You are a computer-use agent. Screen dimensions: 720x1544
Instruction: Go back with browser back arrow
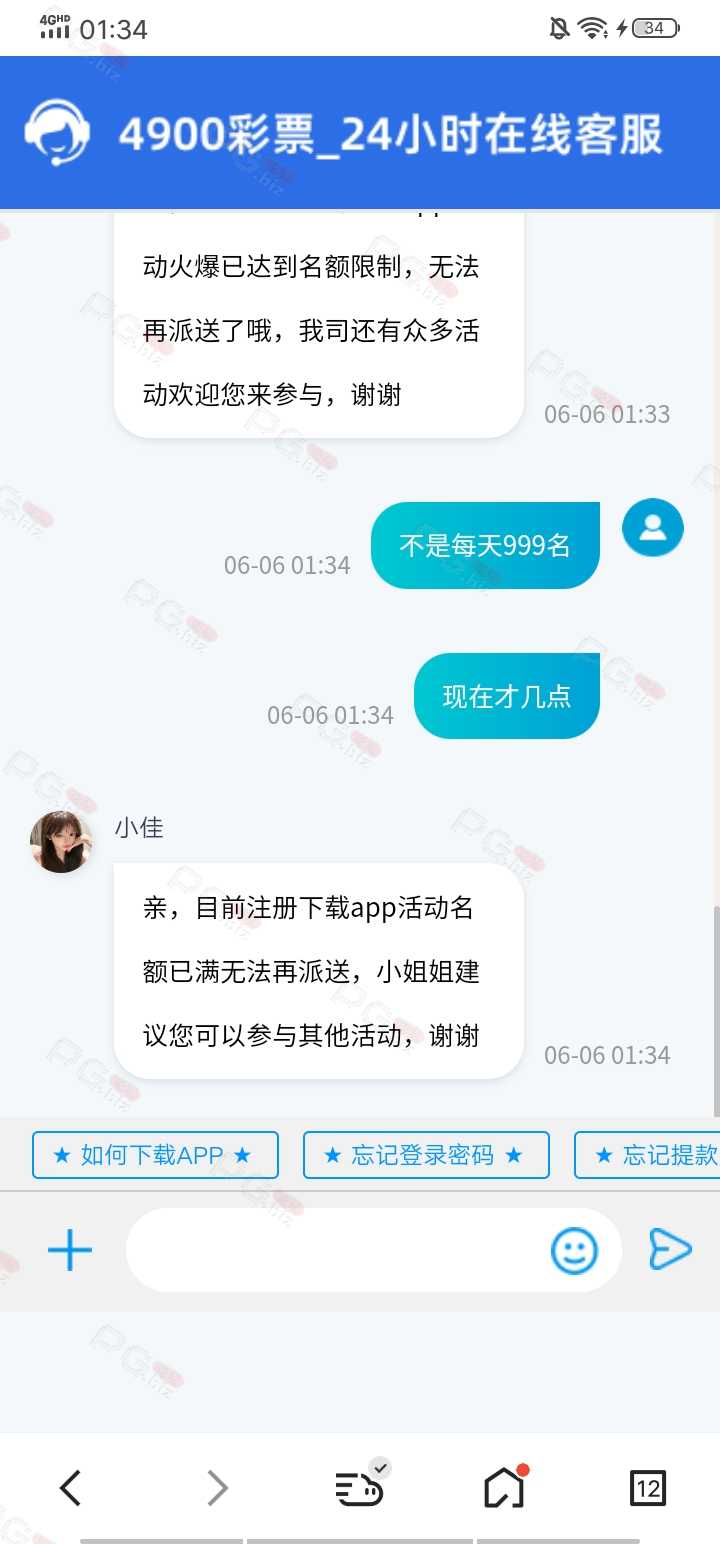70,1489
